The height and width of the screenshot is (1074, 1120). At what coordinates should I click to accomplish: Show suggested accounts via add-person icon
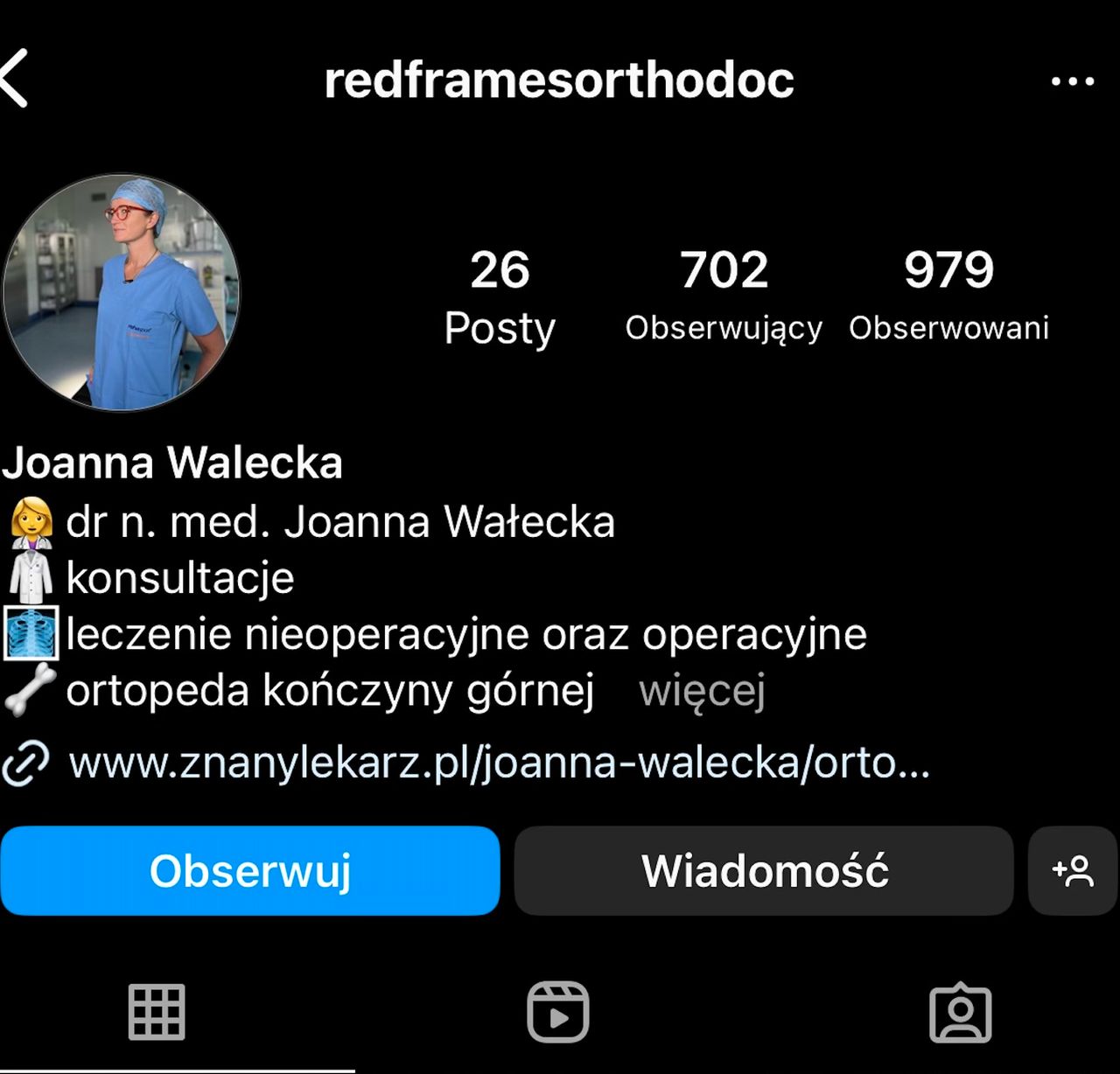(x=1073, y=871)
